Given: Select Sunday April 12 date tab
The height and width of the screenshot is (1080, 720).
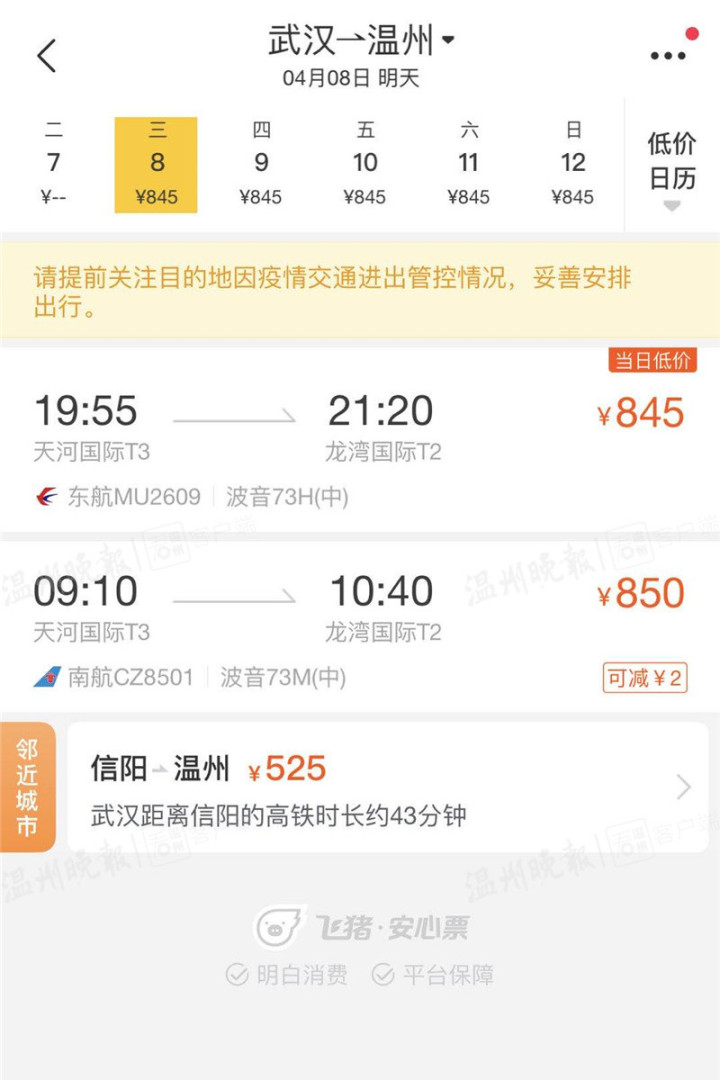Looking at the screenshot, I should [x=572, y=163].
